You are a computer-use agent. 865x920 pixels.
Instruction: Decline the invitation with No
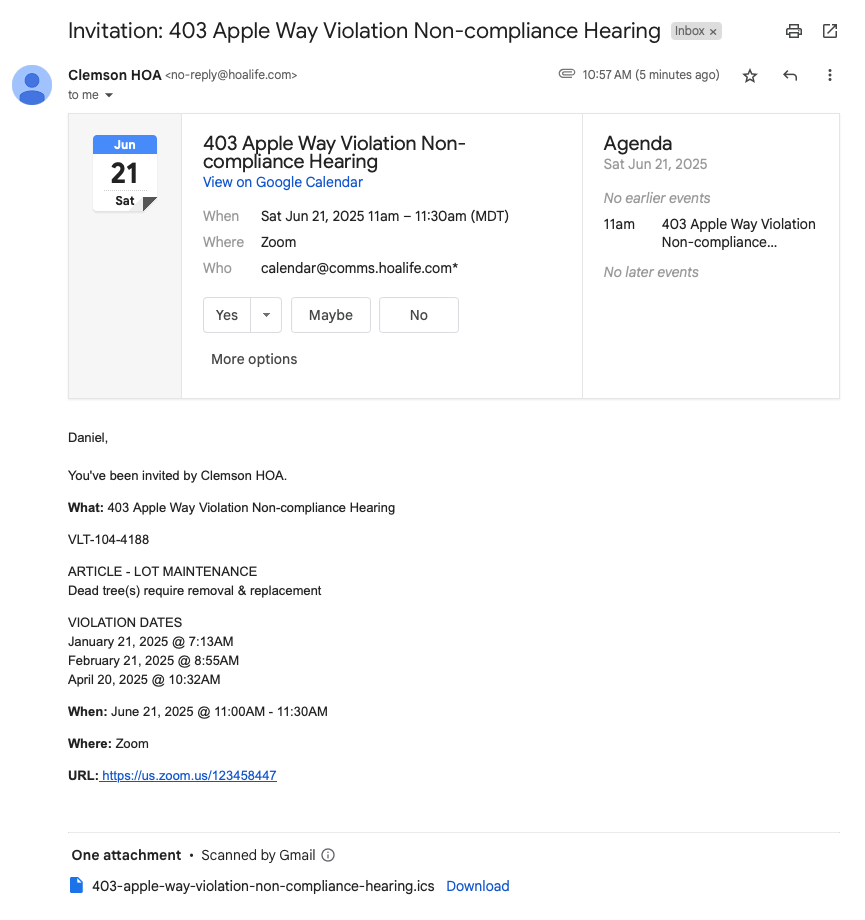419,315
